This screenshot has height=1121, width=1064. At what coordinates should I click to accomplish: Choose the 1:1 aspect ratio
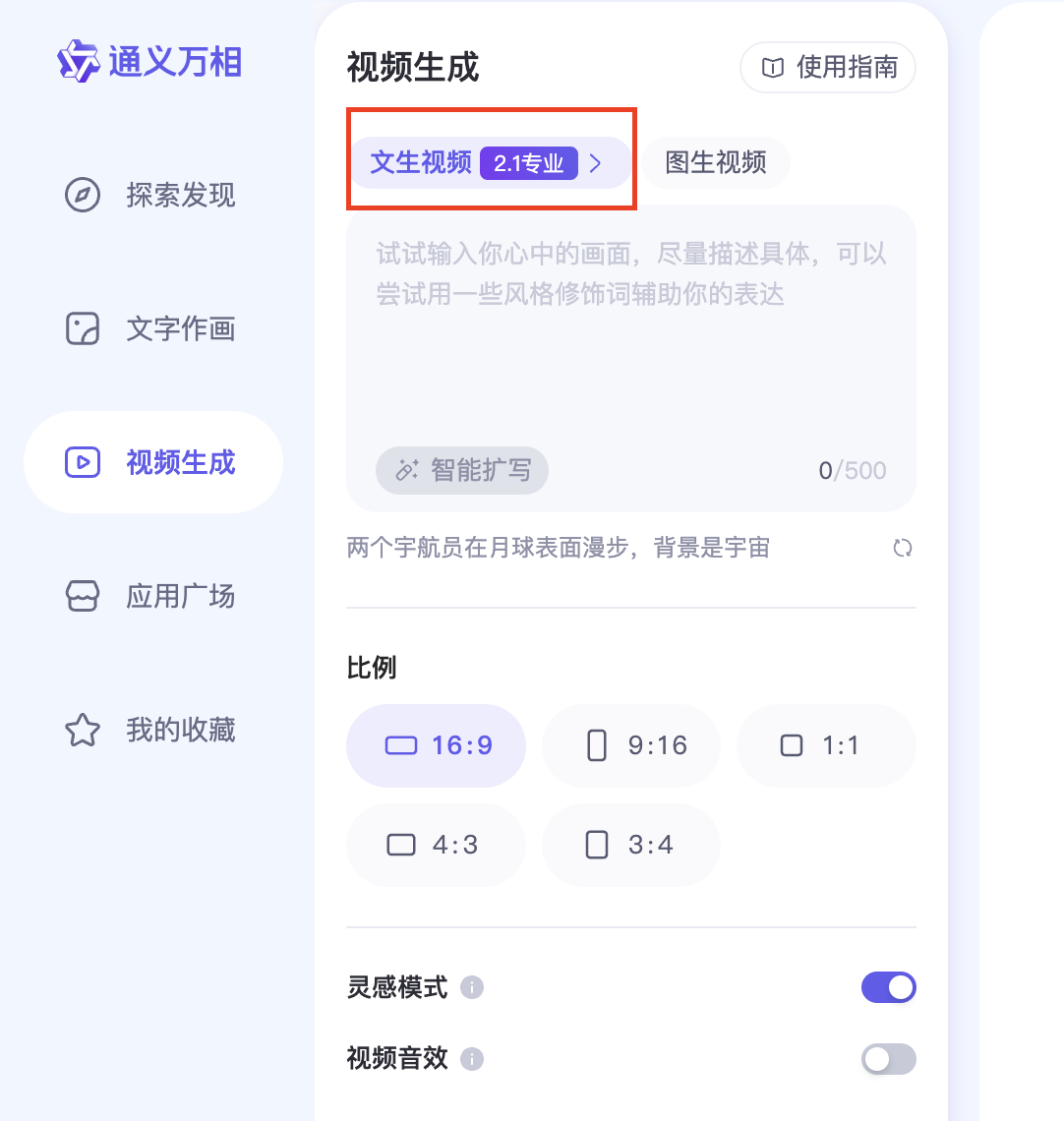(826, 745)
